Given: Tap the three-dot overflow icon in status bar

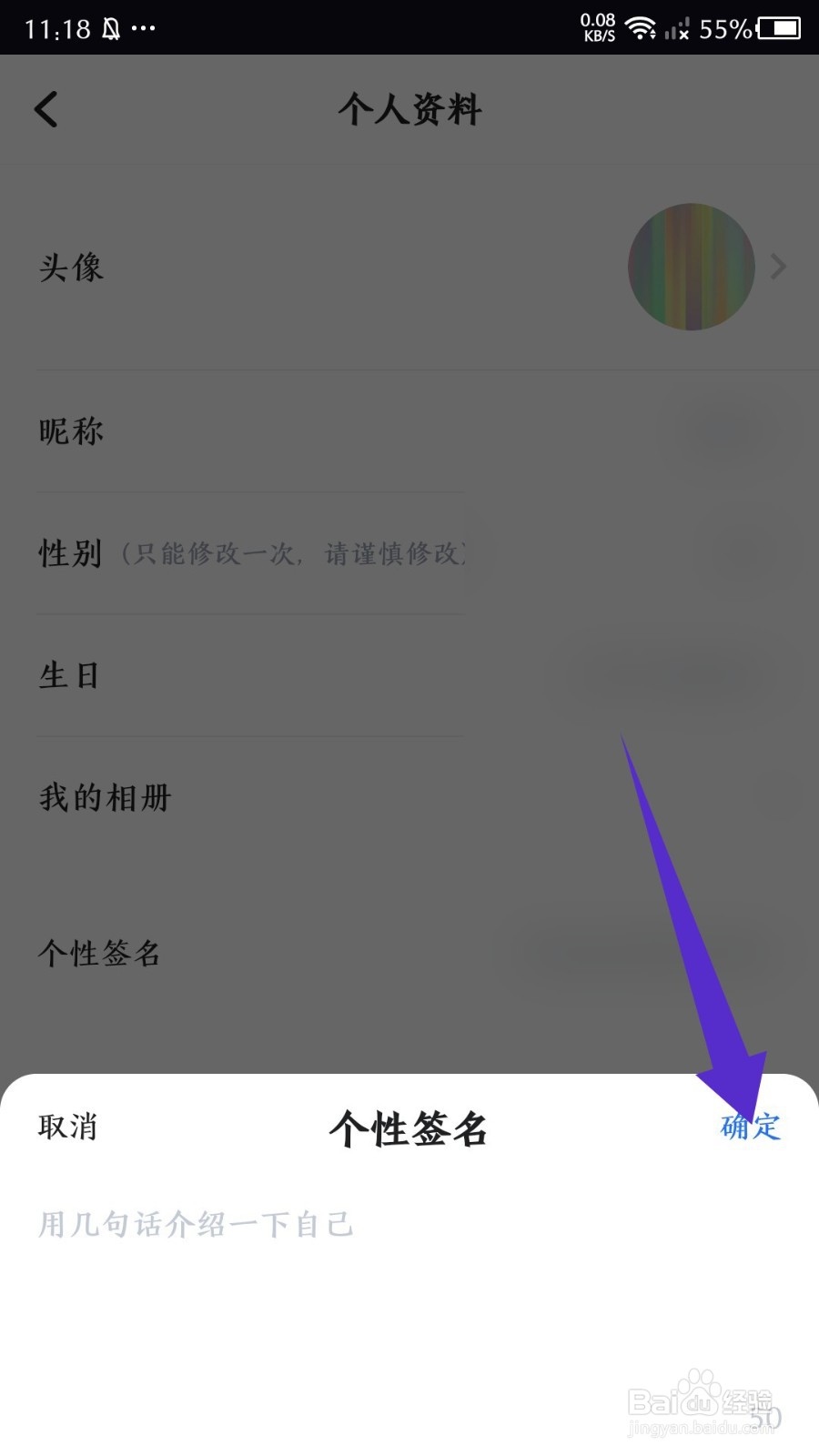Looking at the screenshot, I should (144, 29).
